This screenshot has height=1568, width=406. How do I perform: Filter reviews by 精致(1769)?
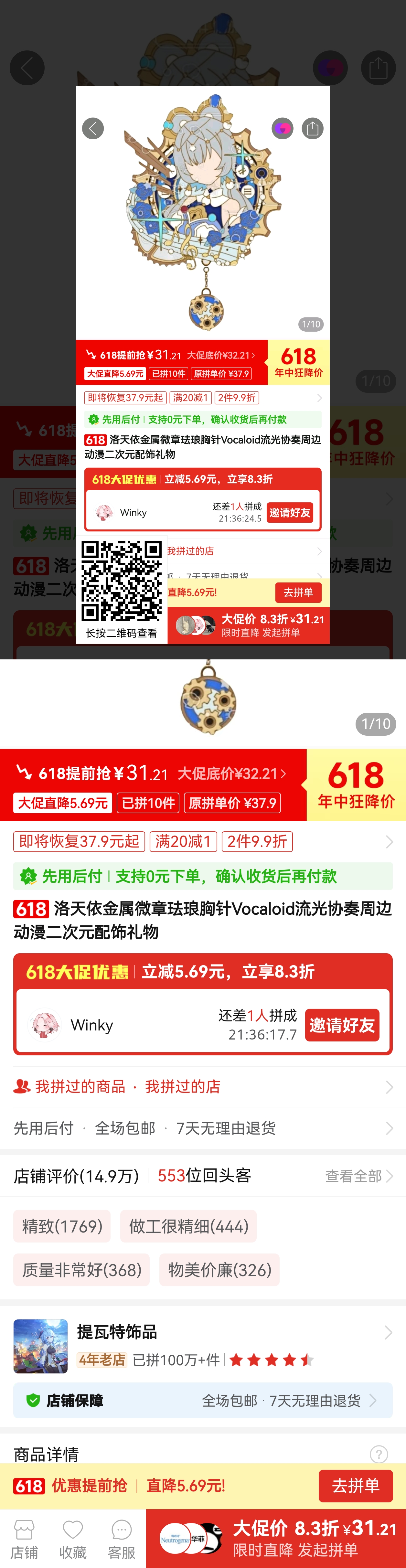[62, 1225]
